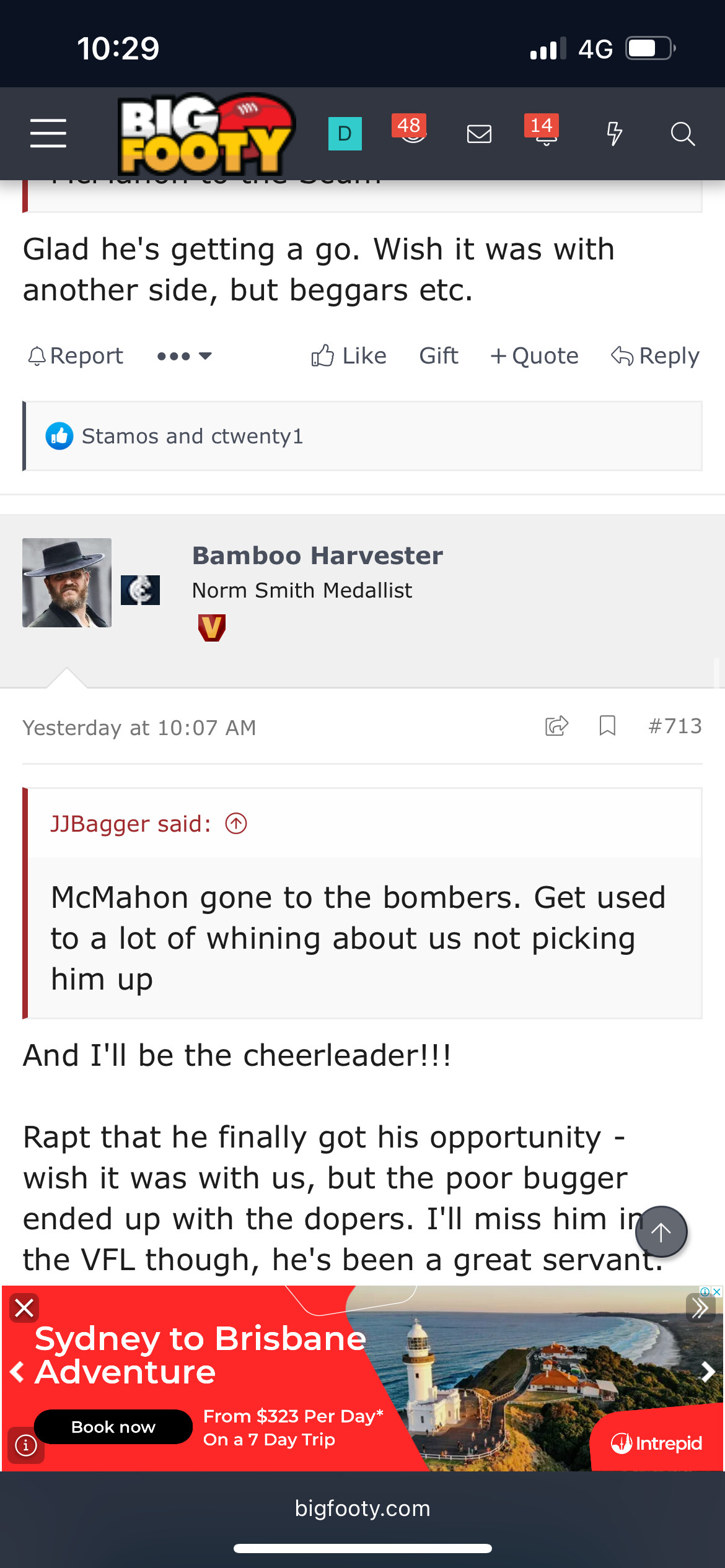Viewport: 725px width, 1568px height.
Task: Bookmark post #713
Action: [607, 726]
